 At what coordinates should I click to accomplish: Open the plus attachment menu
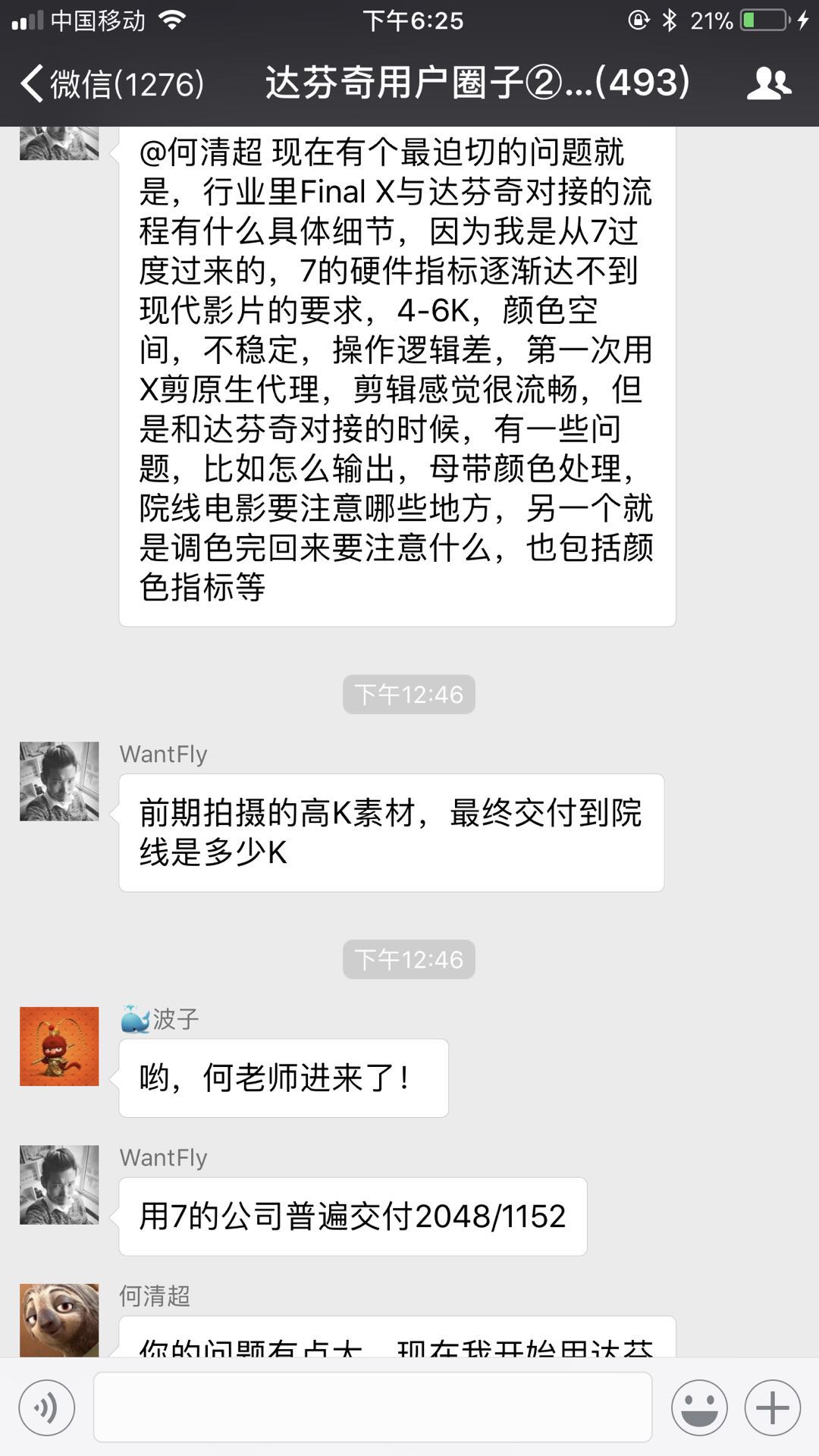[x=772, y=1408]
